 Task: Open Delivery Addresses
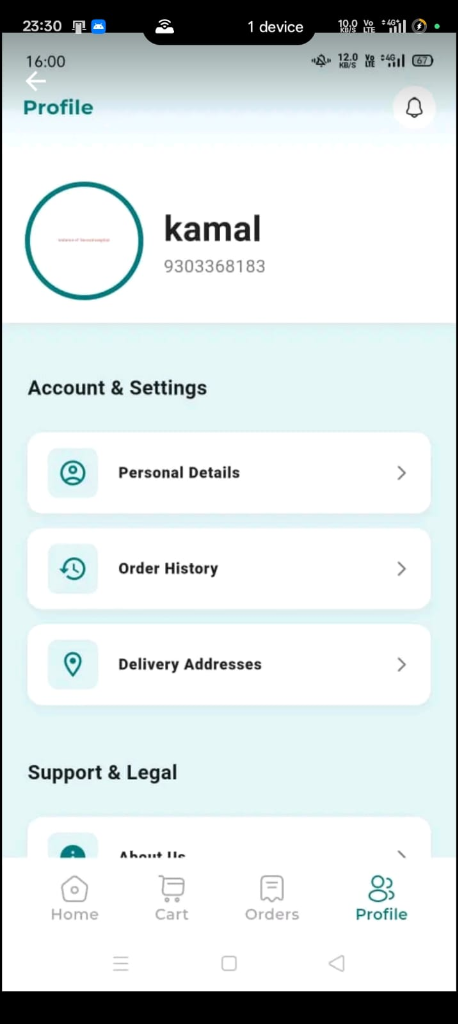coord(229,665)
